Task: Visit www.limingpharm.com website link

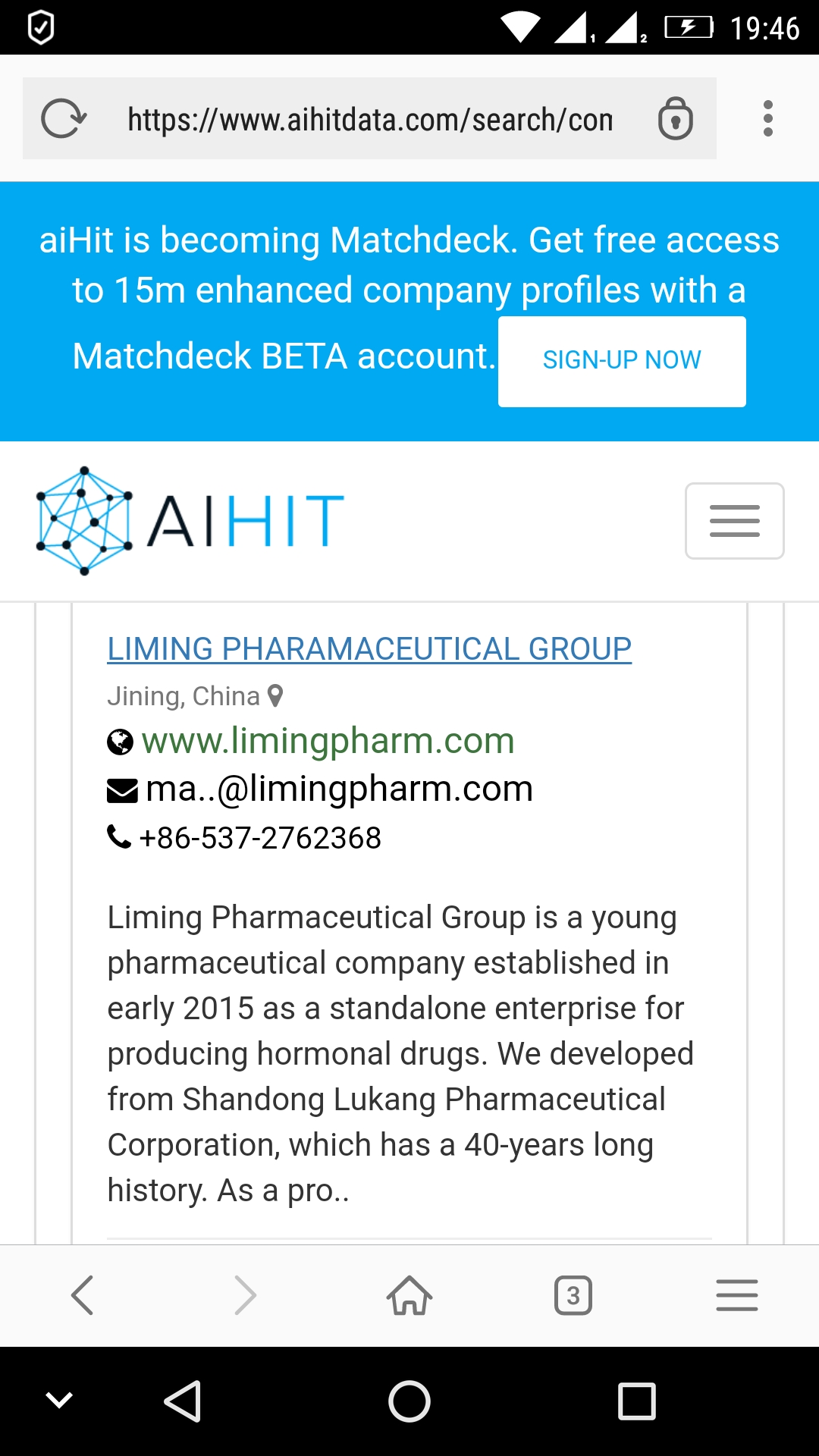Action: coord(328,741)
